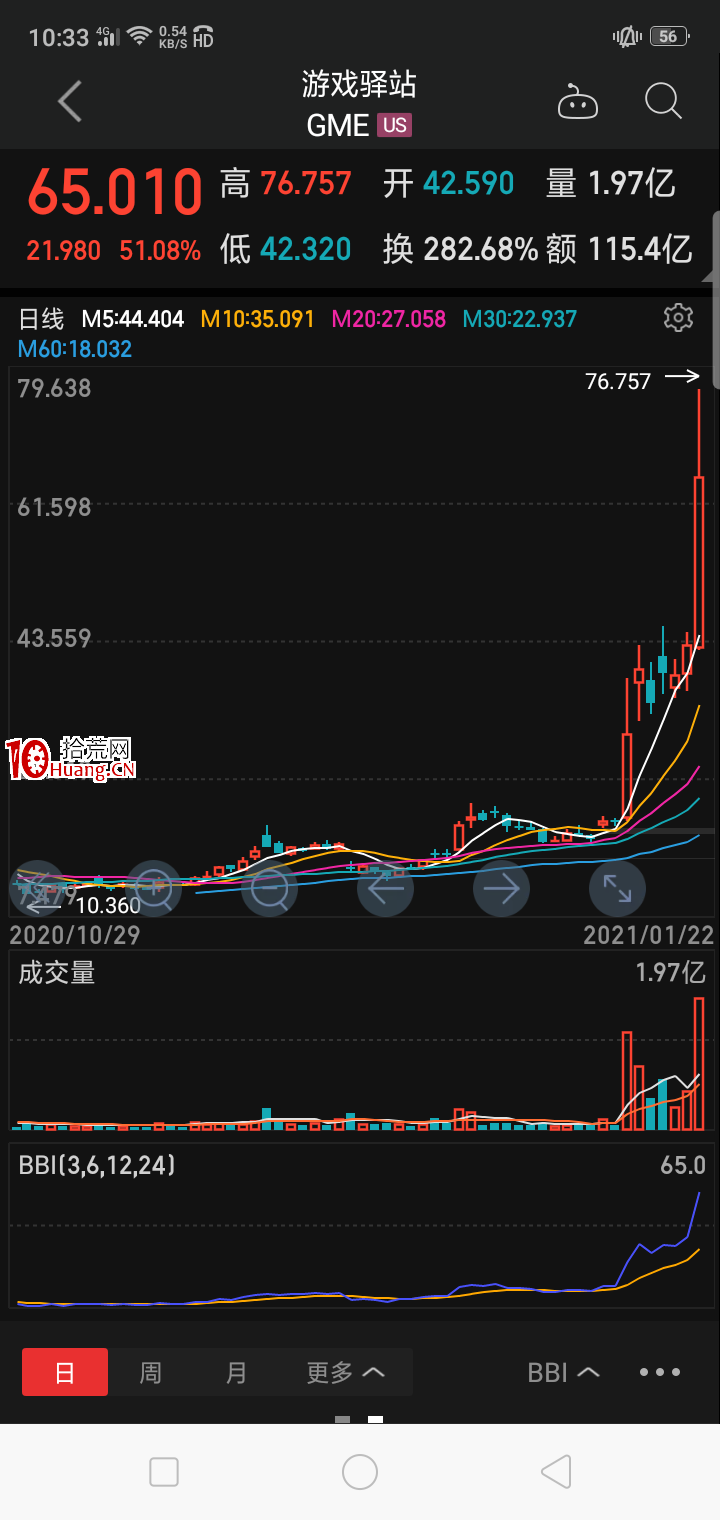Expand the 更多 period options
This screenshot has width=720, height=1520.
click(x=345, y=1372)
